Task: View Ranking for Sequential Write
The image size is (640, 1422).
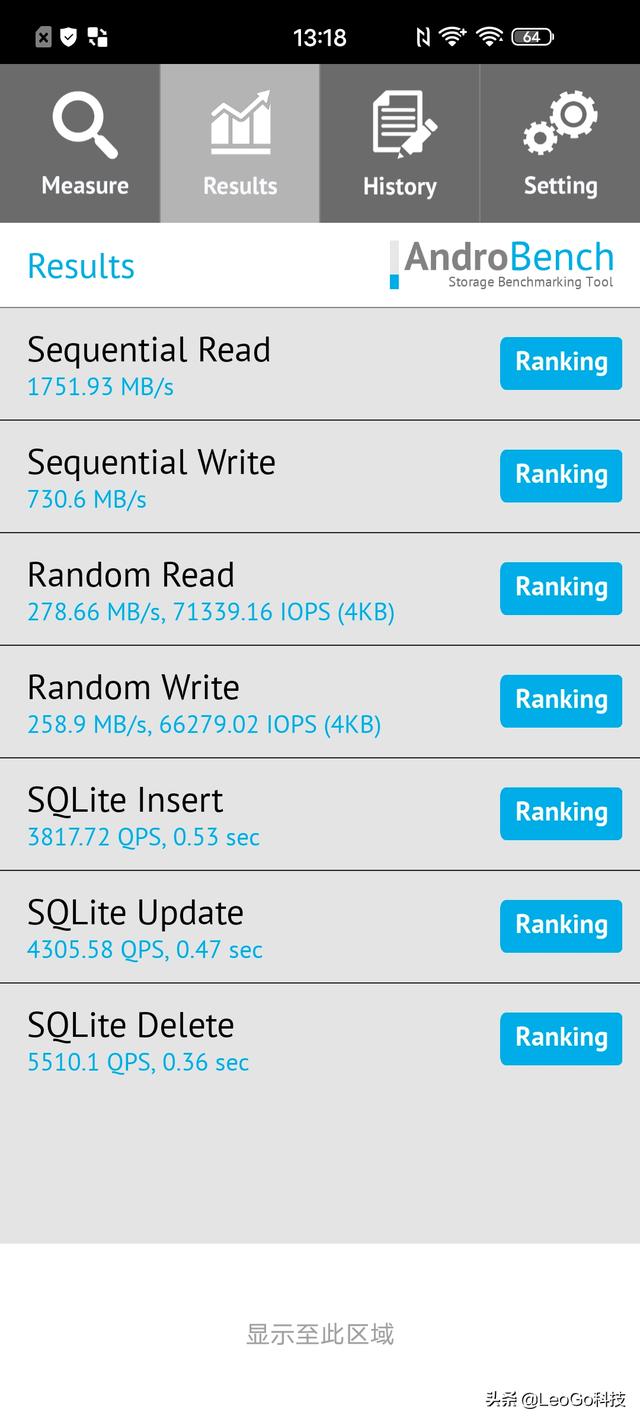Action: pos(561,475)
